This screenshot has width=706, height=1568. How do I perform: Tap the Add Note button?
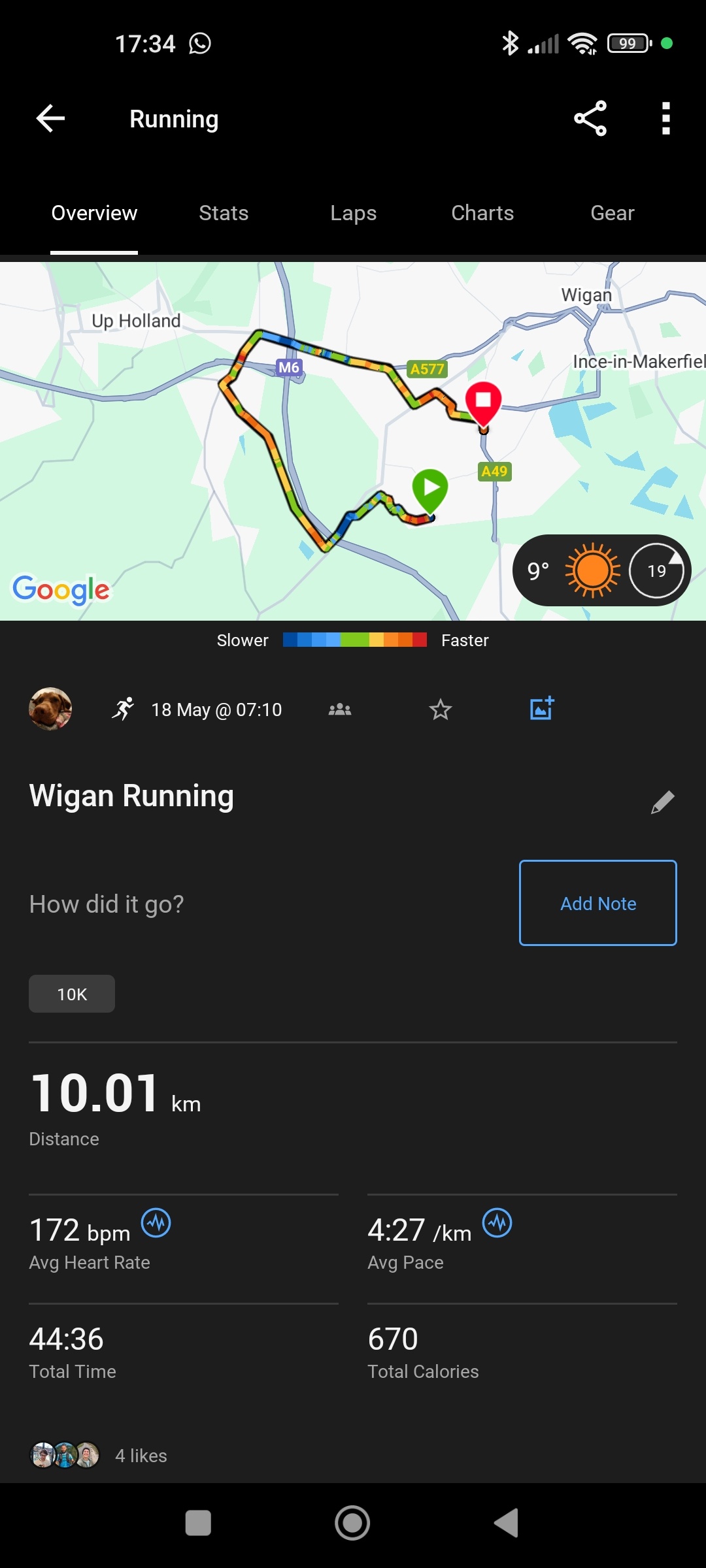pos(597,903)
